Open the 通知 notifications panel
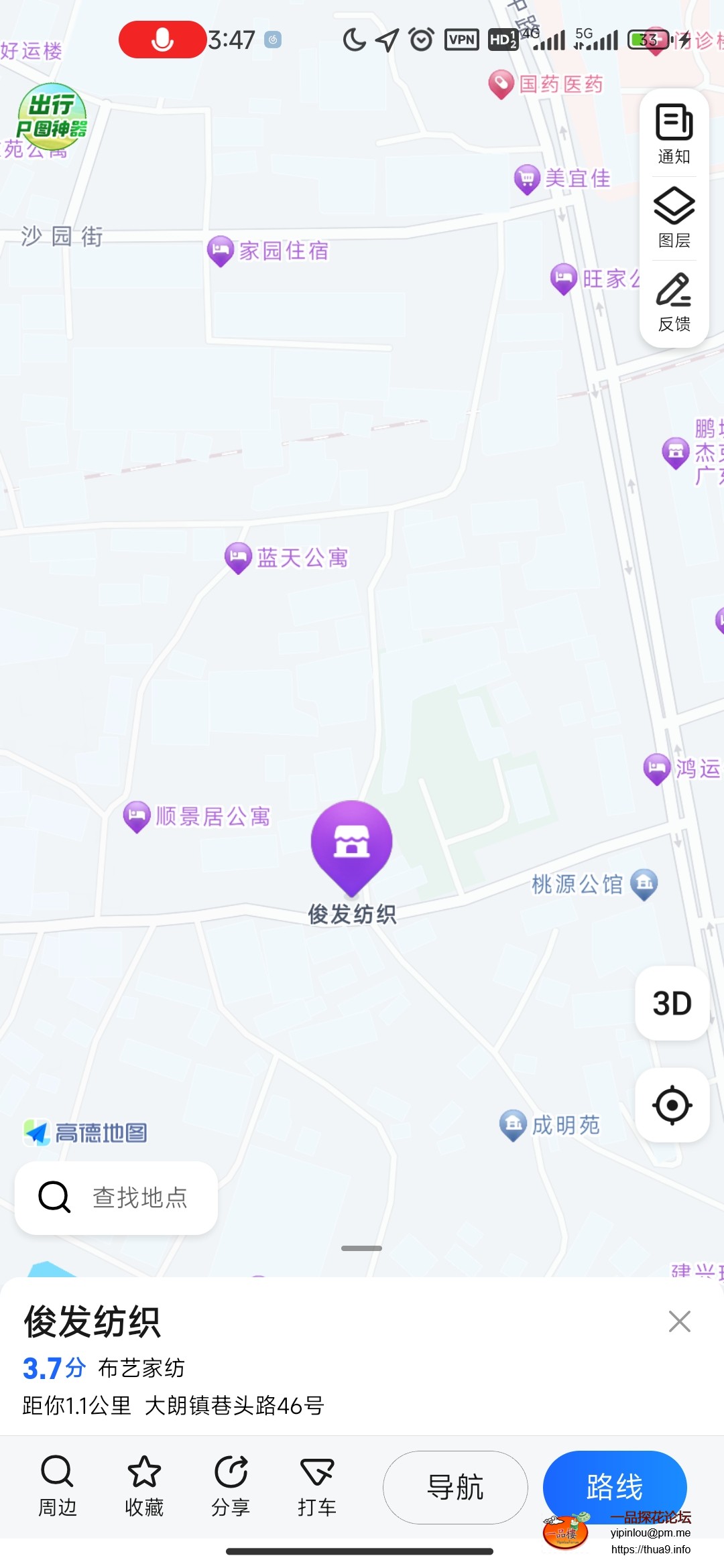The width and height of the screenshot is (724, 1568). pyautogui.click(x=674, y=134)
